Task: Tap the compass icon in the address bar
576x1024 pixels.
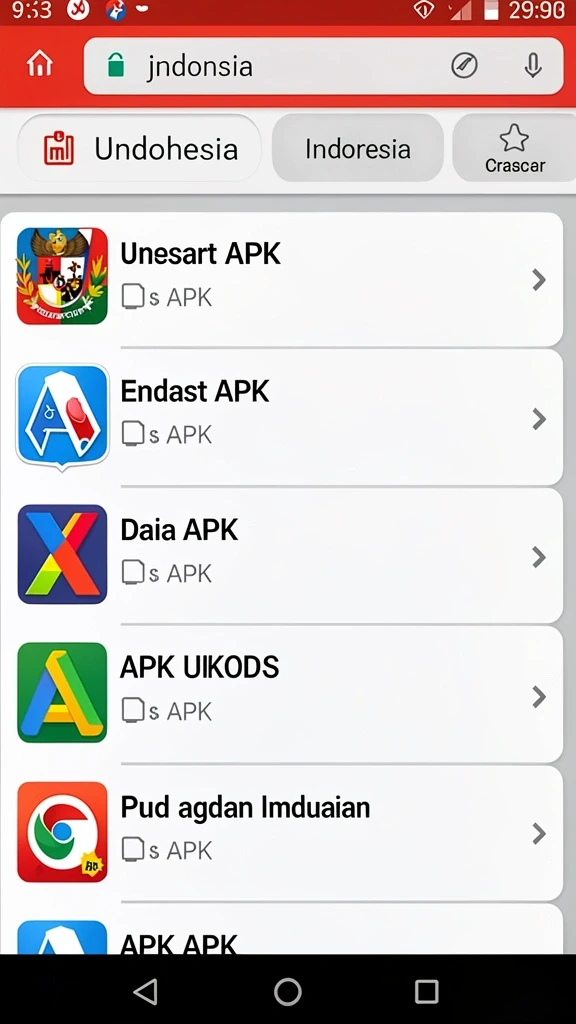Action: coord(464,65)
